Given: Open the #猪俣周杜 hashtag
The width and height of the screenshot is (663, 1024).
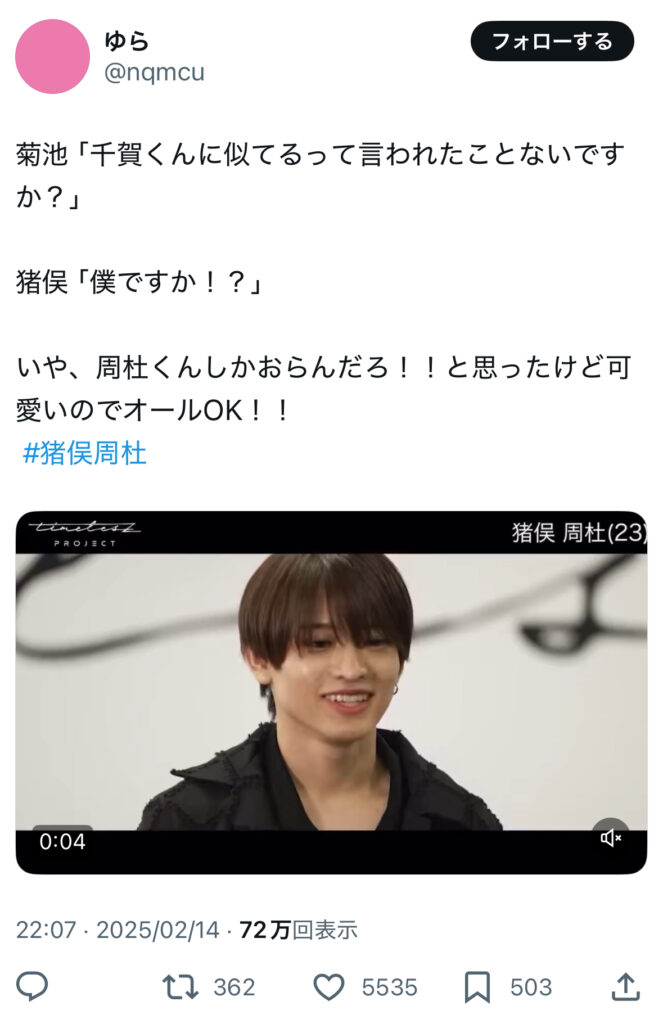Looking at the screenshot, I should 84,453.
